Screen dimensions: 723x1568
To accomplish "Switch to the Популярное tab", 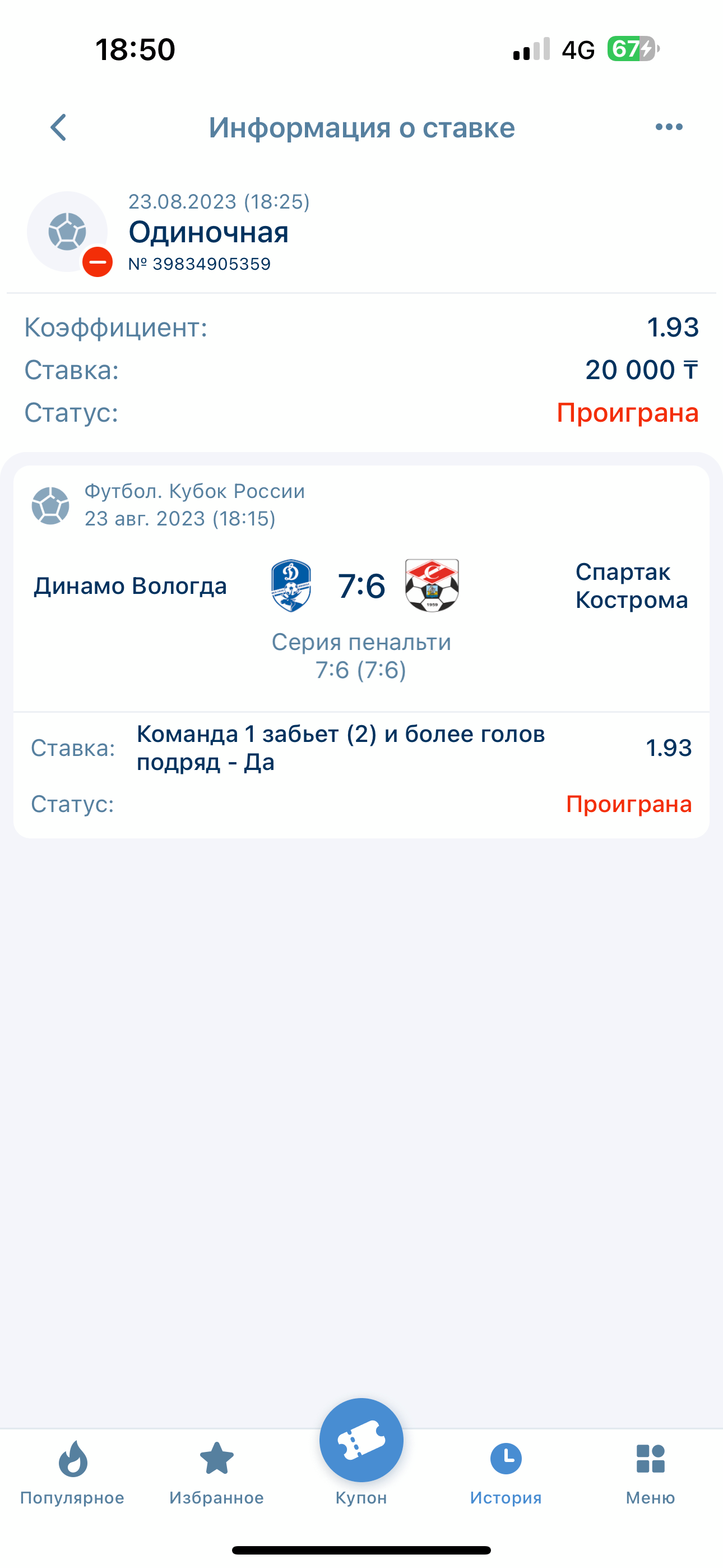I will click(72, 1473).
